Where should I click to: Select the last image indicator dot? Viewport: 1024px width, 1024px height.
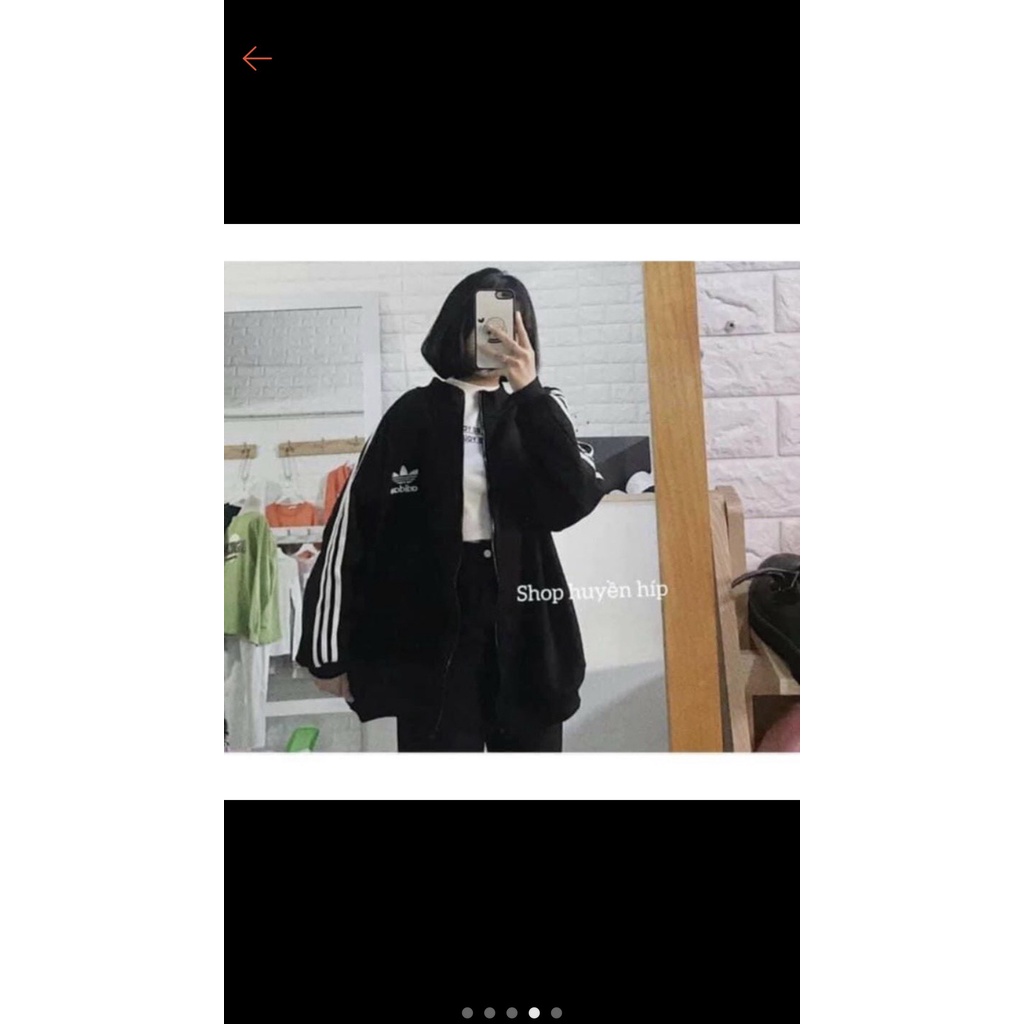(x=556, y=1012)
